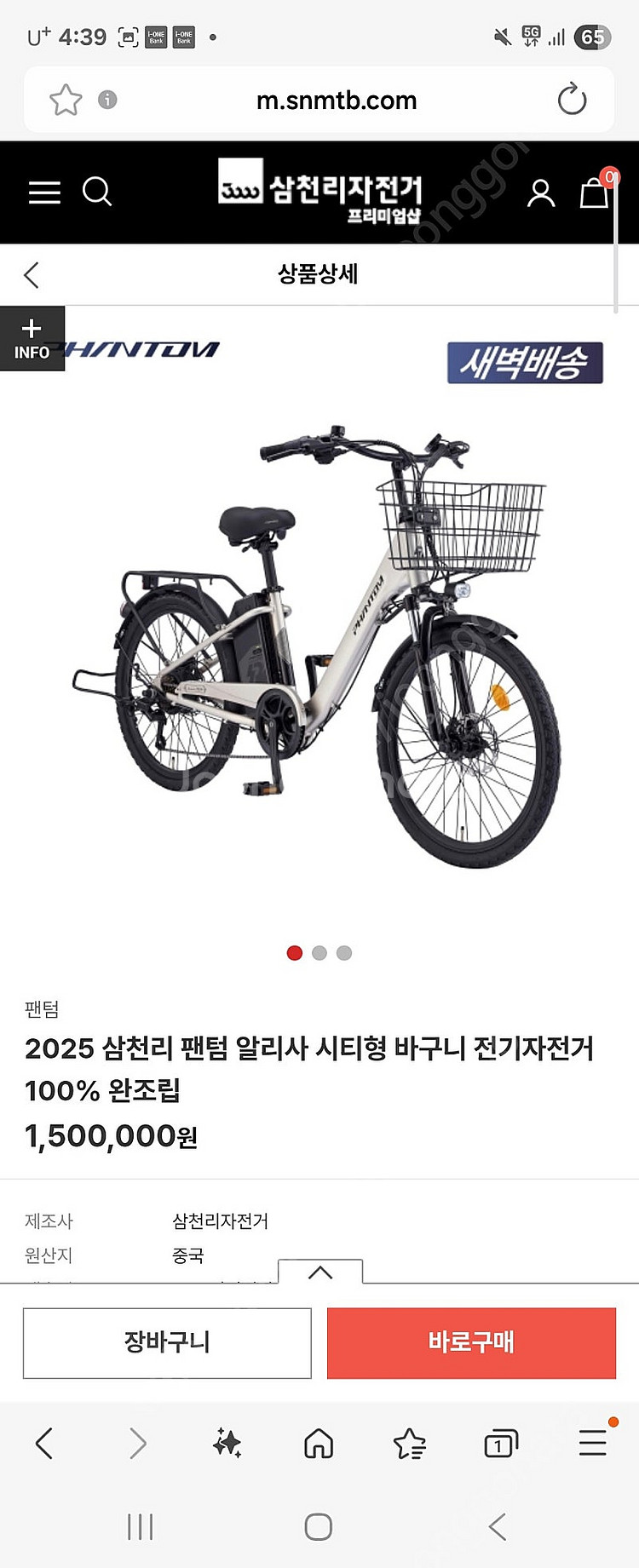
Task: Reload the page in the address bar
Action: pos(572,100)
